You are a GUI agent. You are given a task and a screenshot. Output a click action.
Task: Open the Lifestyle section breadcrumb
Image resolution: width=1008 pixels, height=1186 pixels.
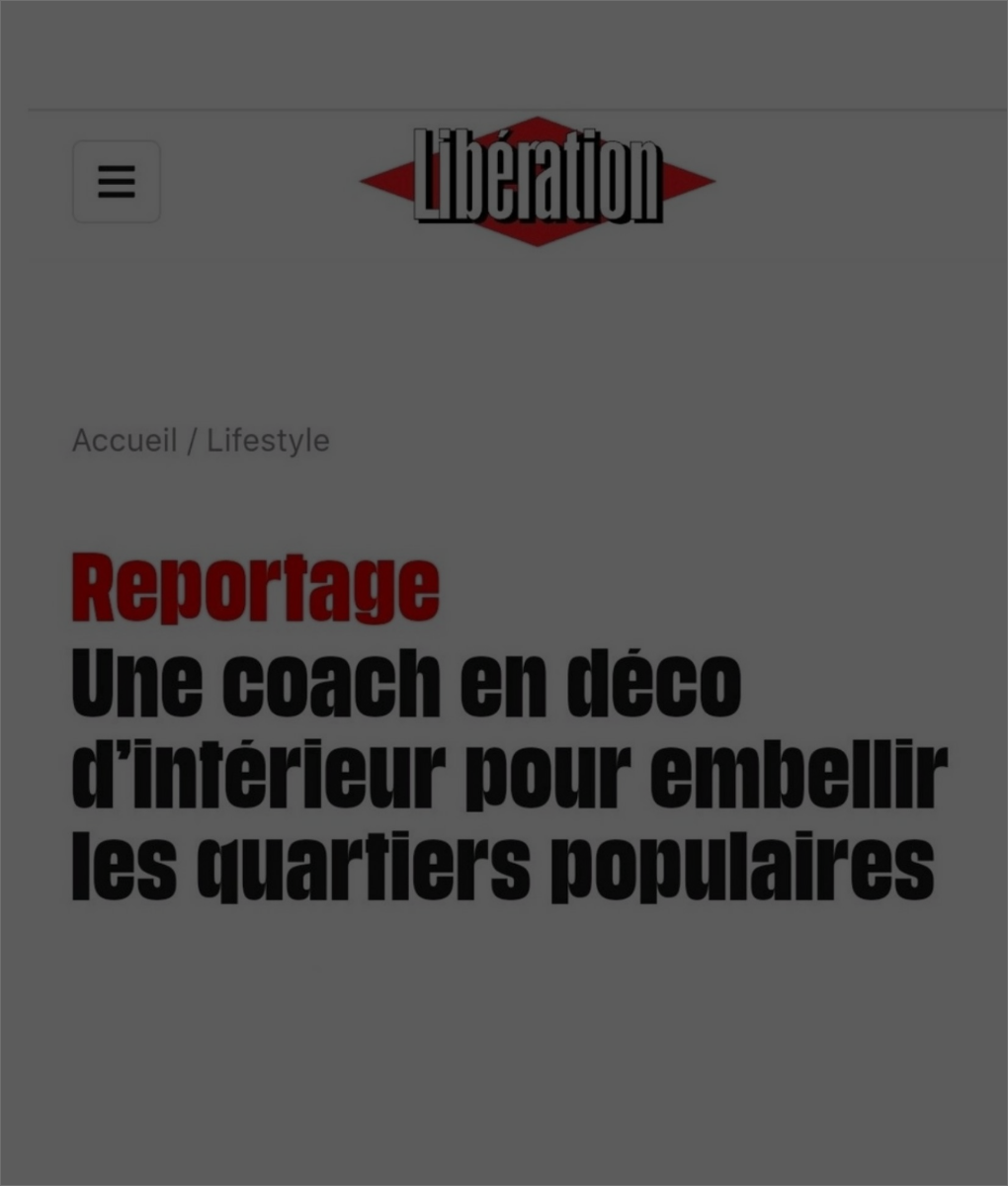click(268, 440)
